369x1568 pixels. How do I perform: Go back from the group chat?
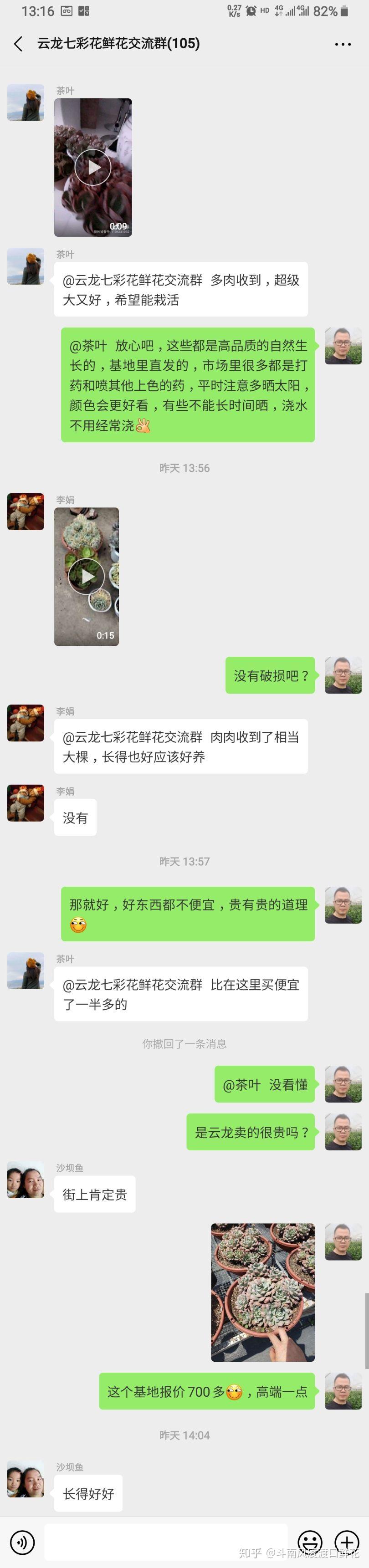coord(18,44)
